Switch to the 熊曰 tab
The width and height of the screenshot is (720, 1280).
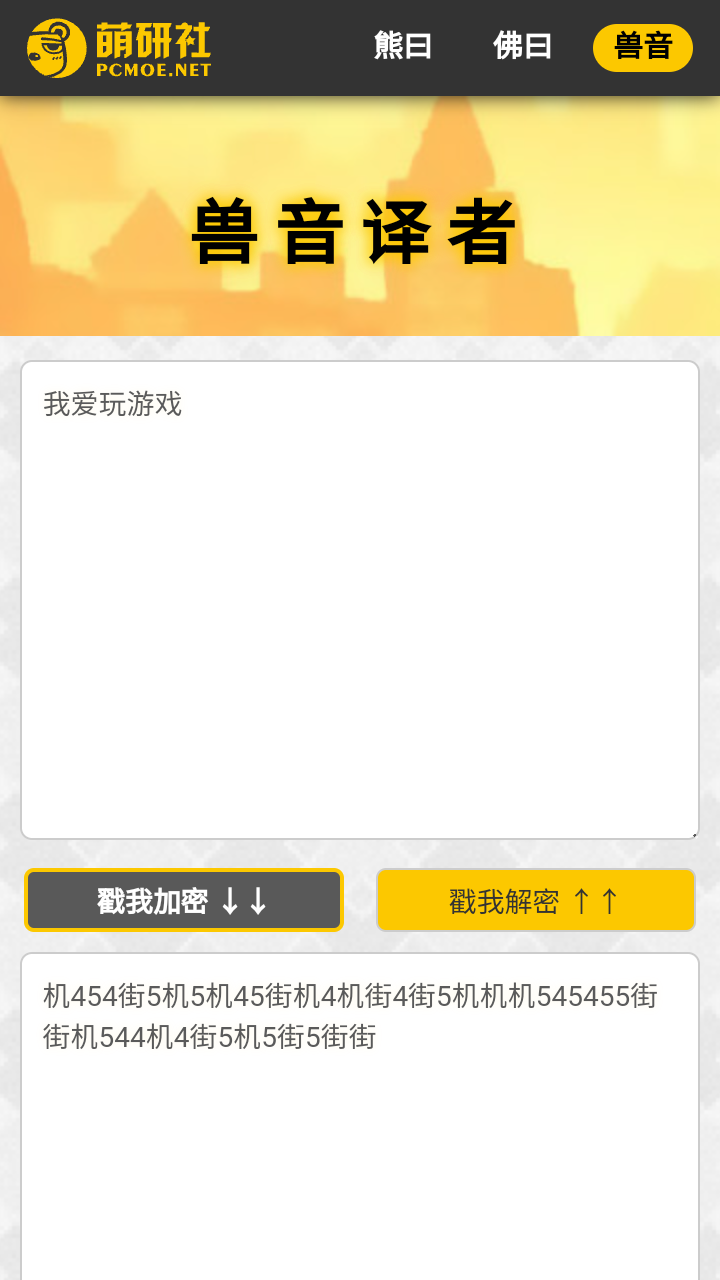pyautogui.click(x=403, y=46)
